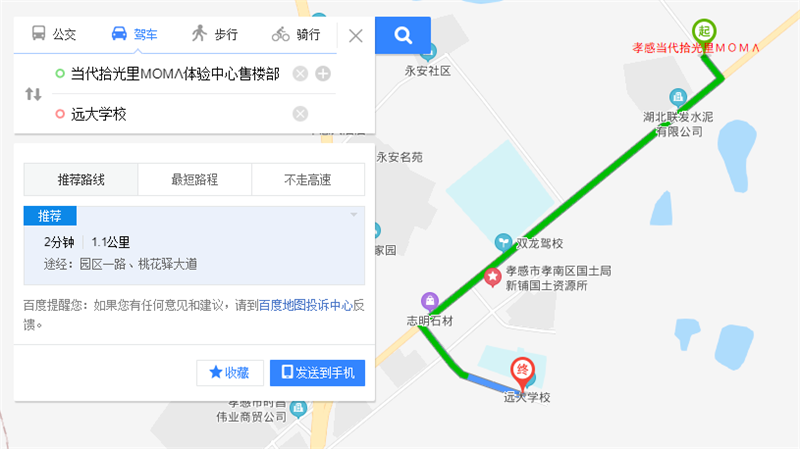Choose the 不走高速 route option

coord(307,180)
